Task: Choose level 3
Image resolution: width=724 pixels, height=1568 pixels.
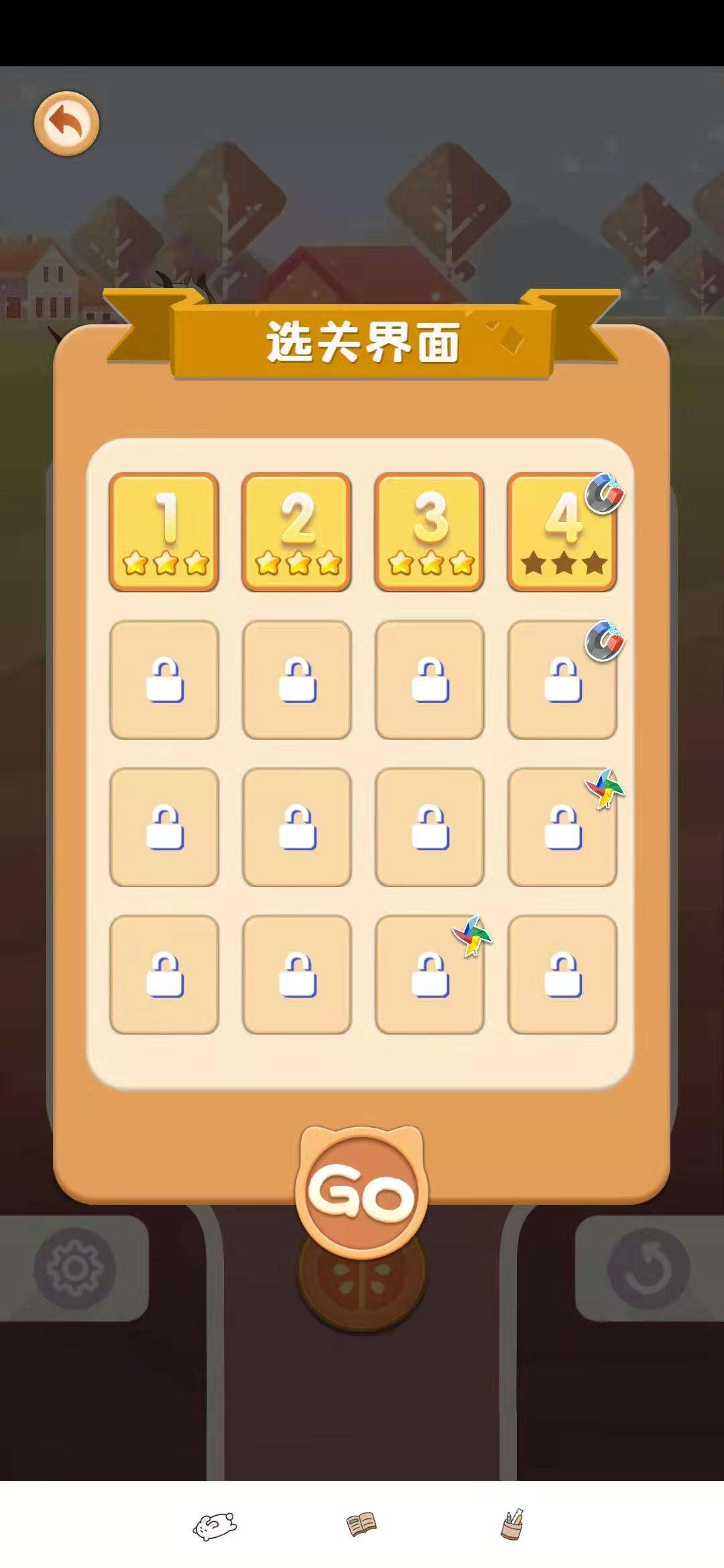Action: [430, 532]
